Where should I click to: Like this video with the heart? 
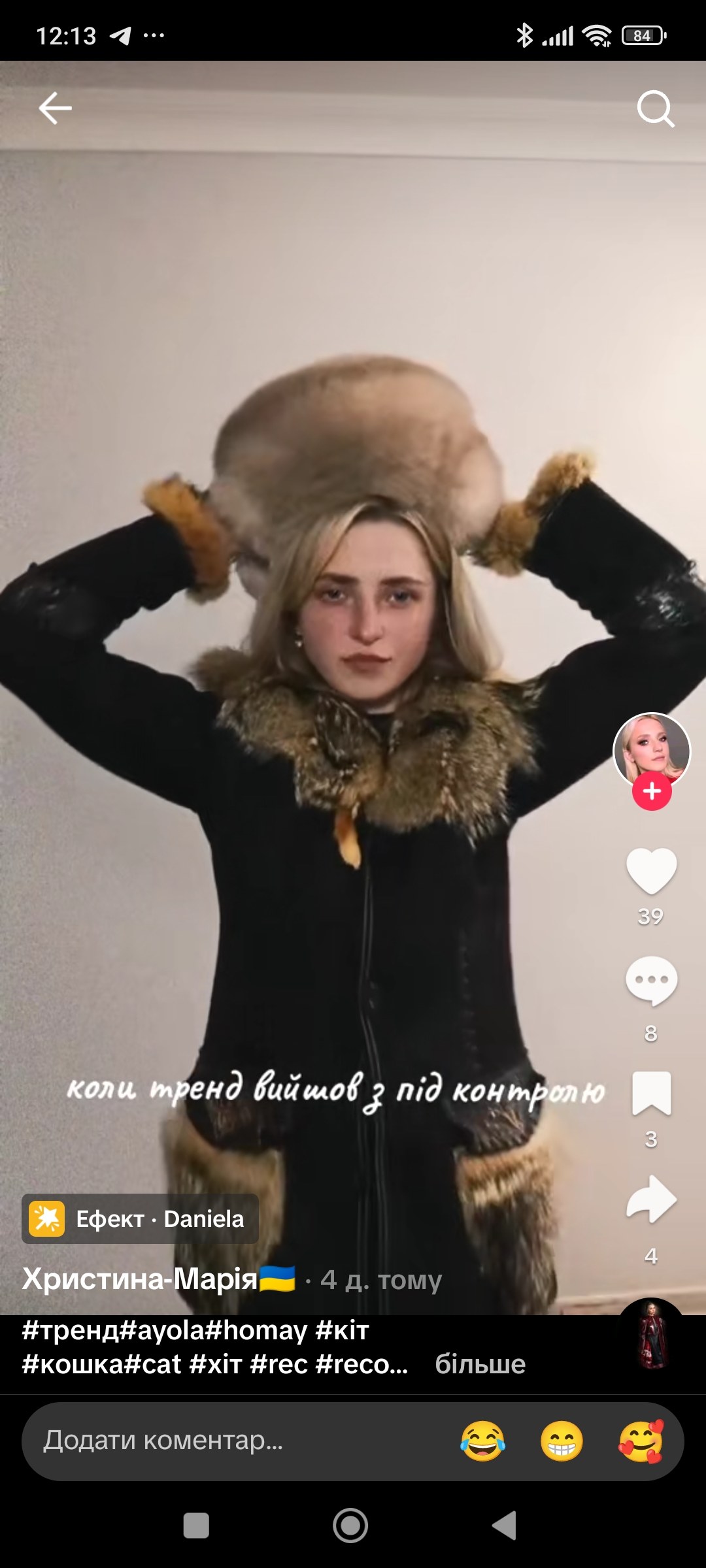tap(651, 870)
